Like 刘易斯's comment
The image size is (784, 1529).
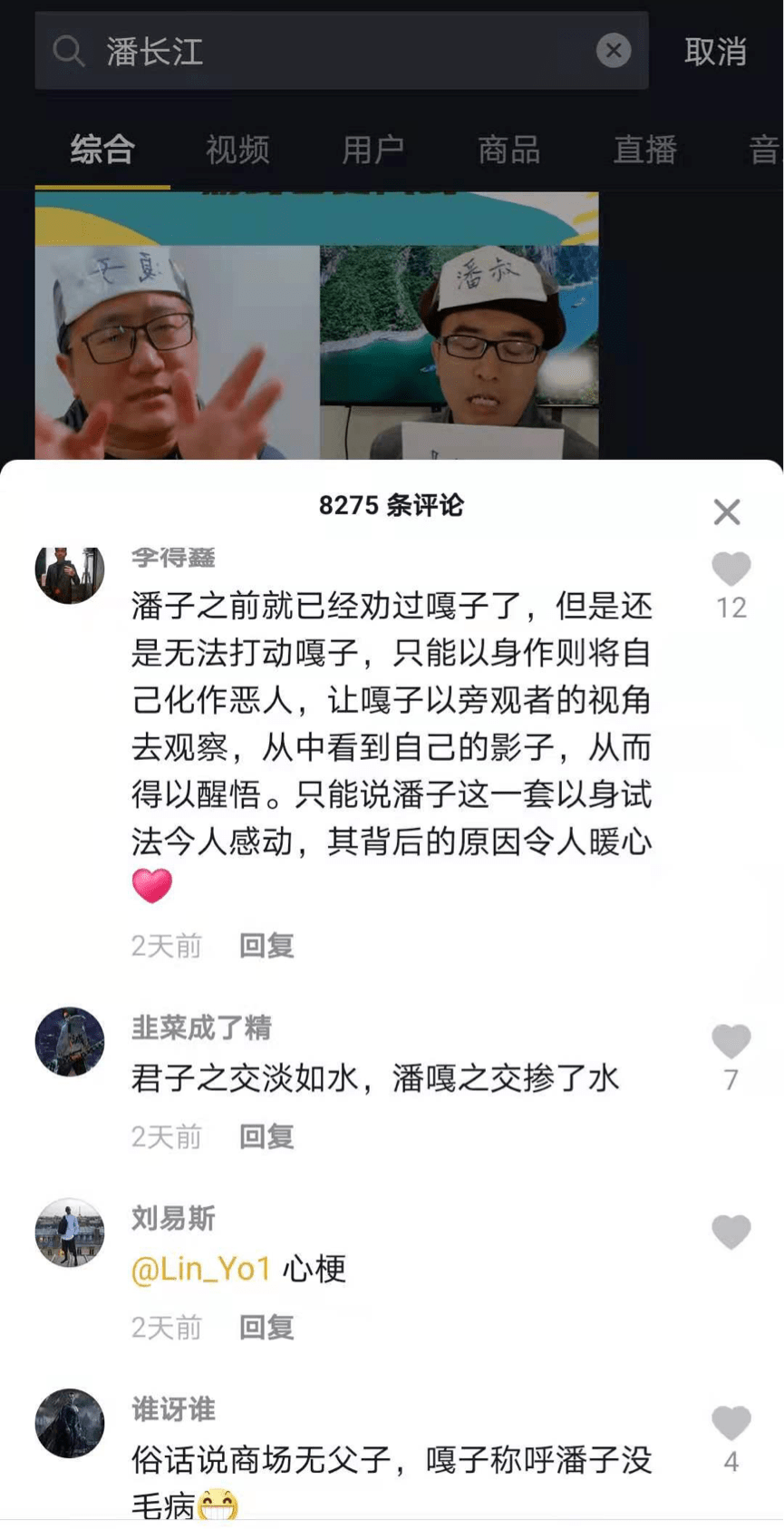pyautogui.click(x=731, y=1232)
